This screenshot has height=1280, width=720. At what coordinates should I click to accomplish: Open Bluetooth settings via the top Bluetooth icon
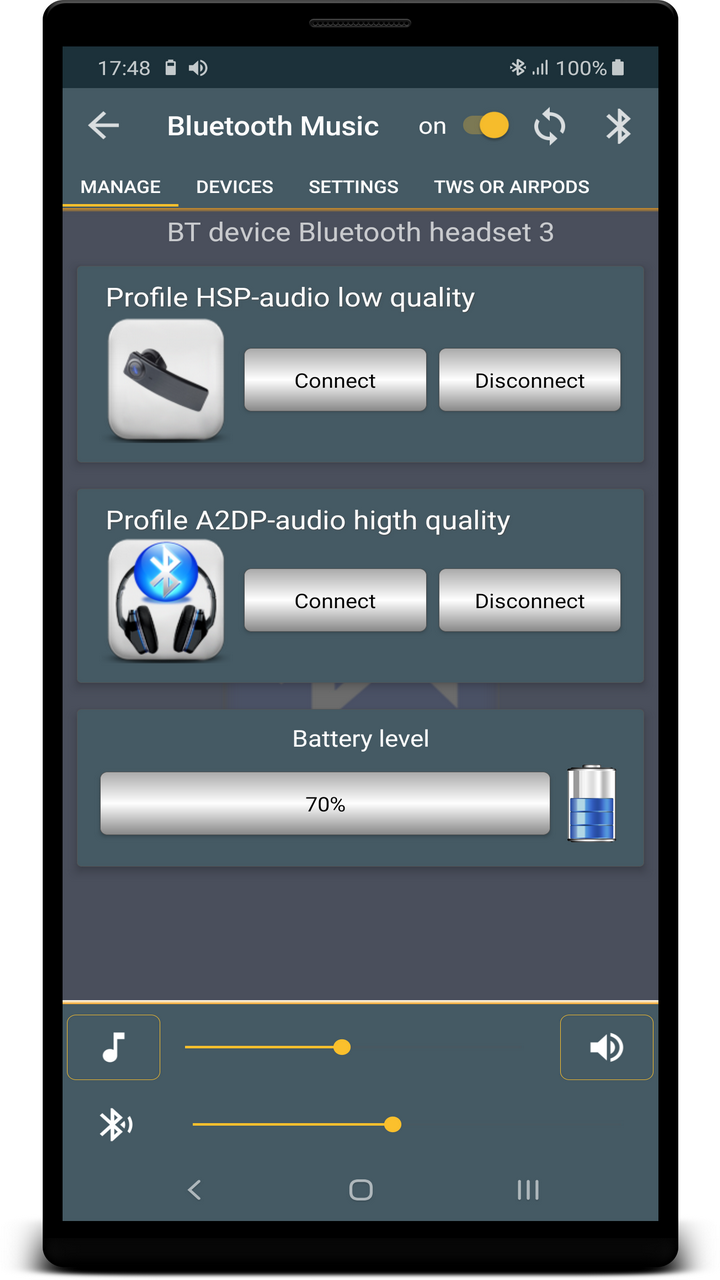617,126
